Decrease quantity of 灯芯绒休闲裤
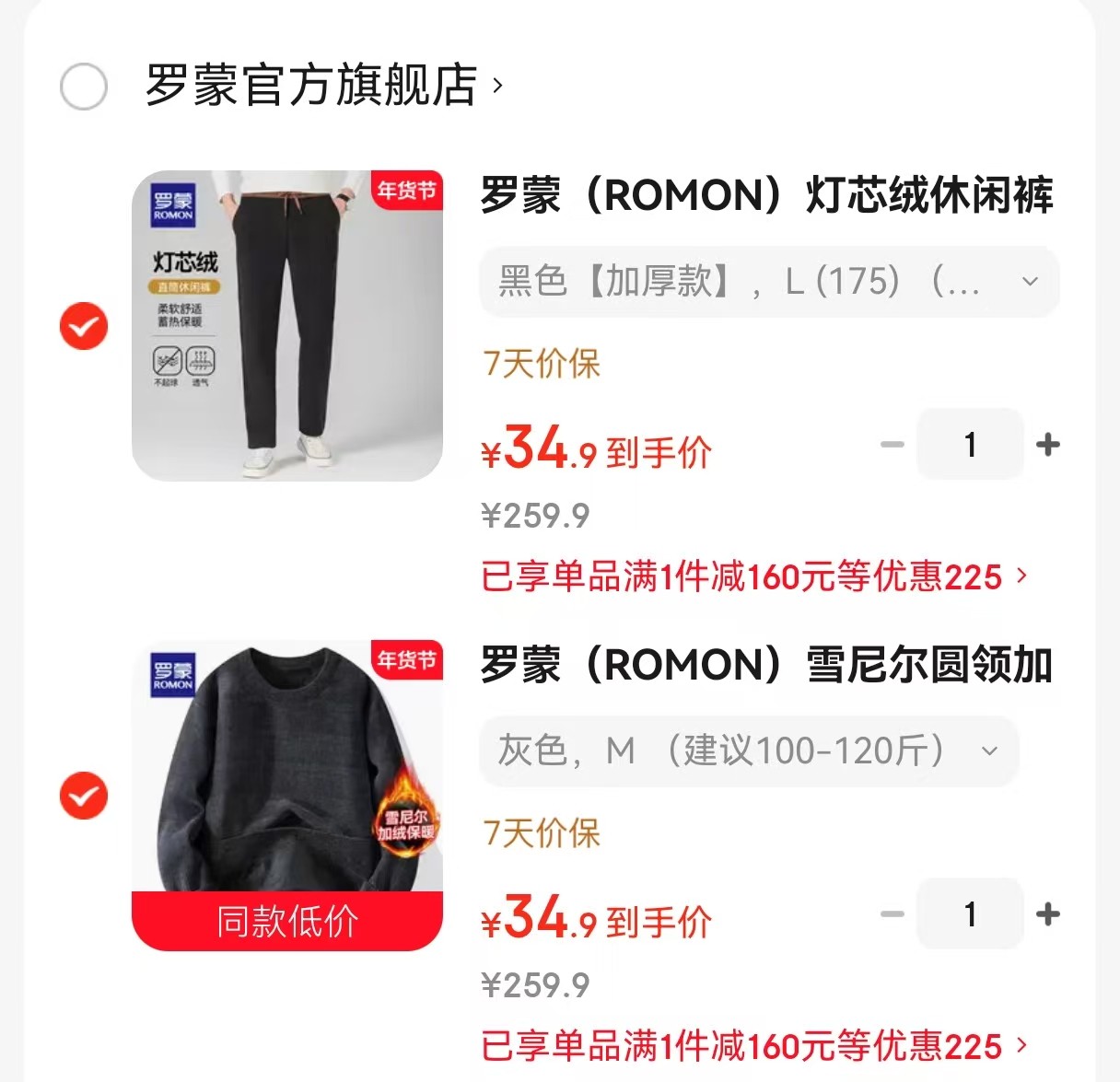The height and width of the screenshot is (1082, 1120). click(x=892, y=445)
